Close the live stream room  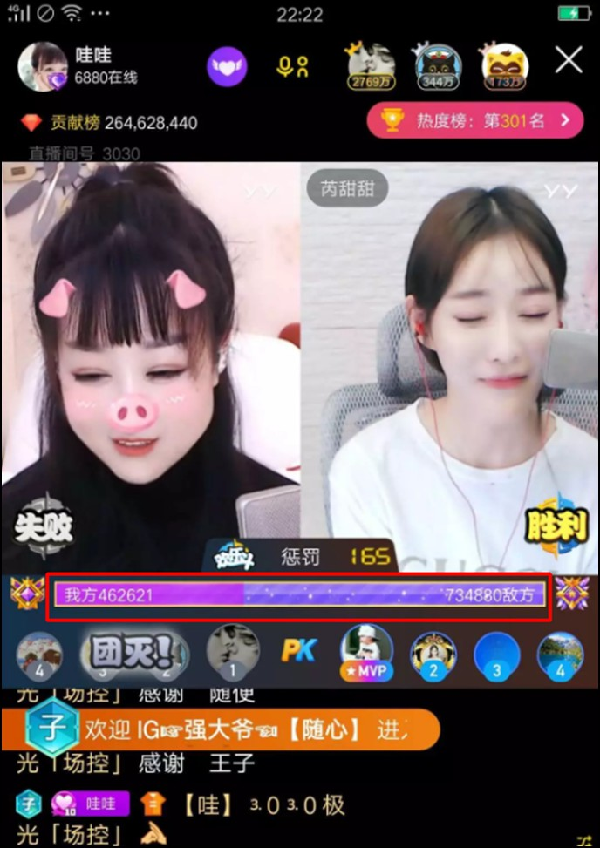(x=569, y=61)
